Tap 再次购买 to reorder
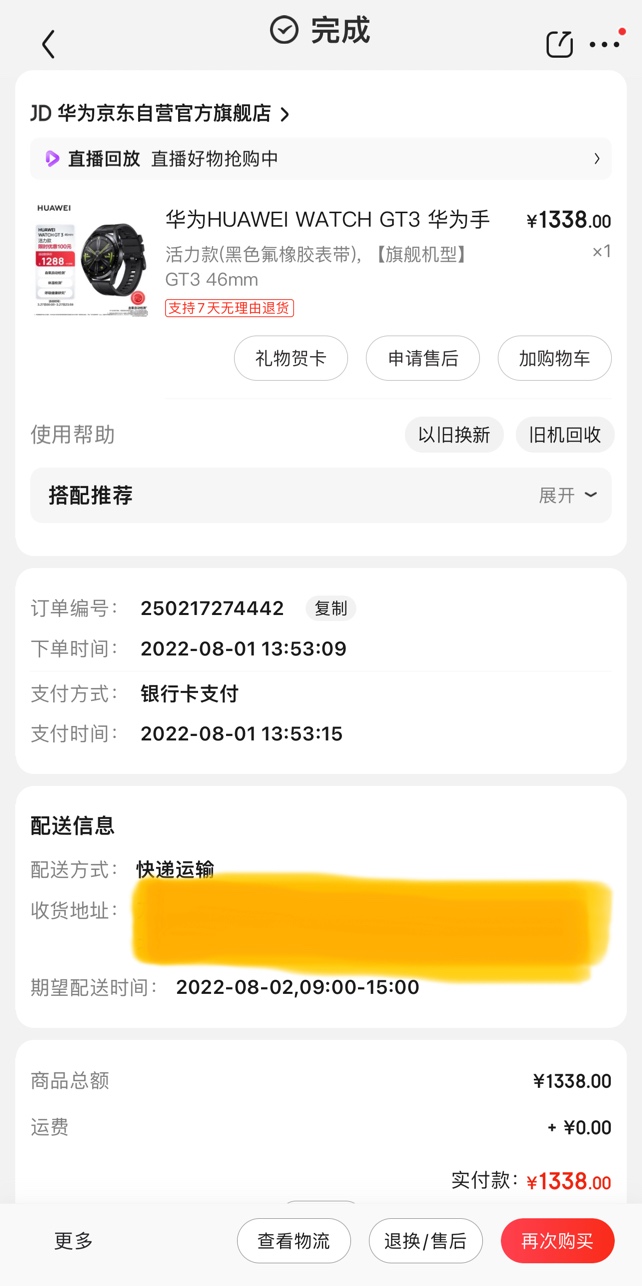 558,1241
